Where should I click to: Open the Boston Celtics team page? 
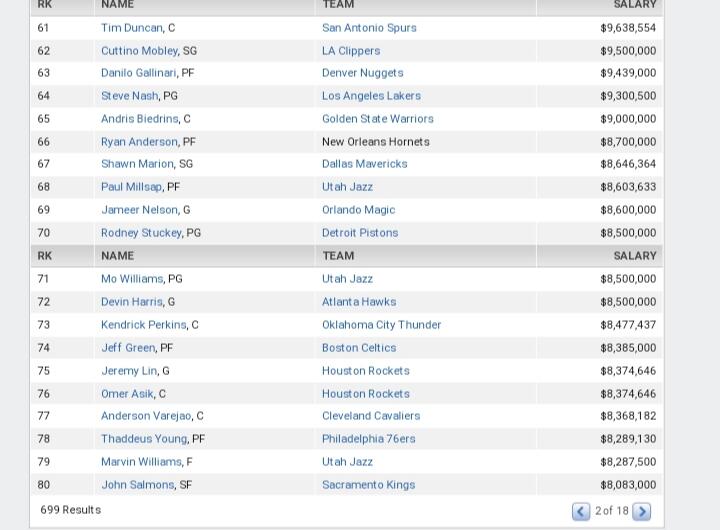point(359,348)
